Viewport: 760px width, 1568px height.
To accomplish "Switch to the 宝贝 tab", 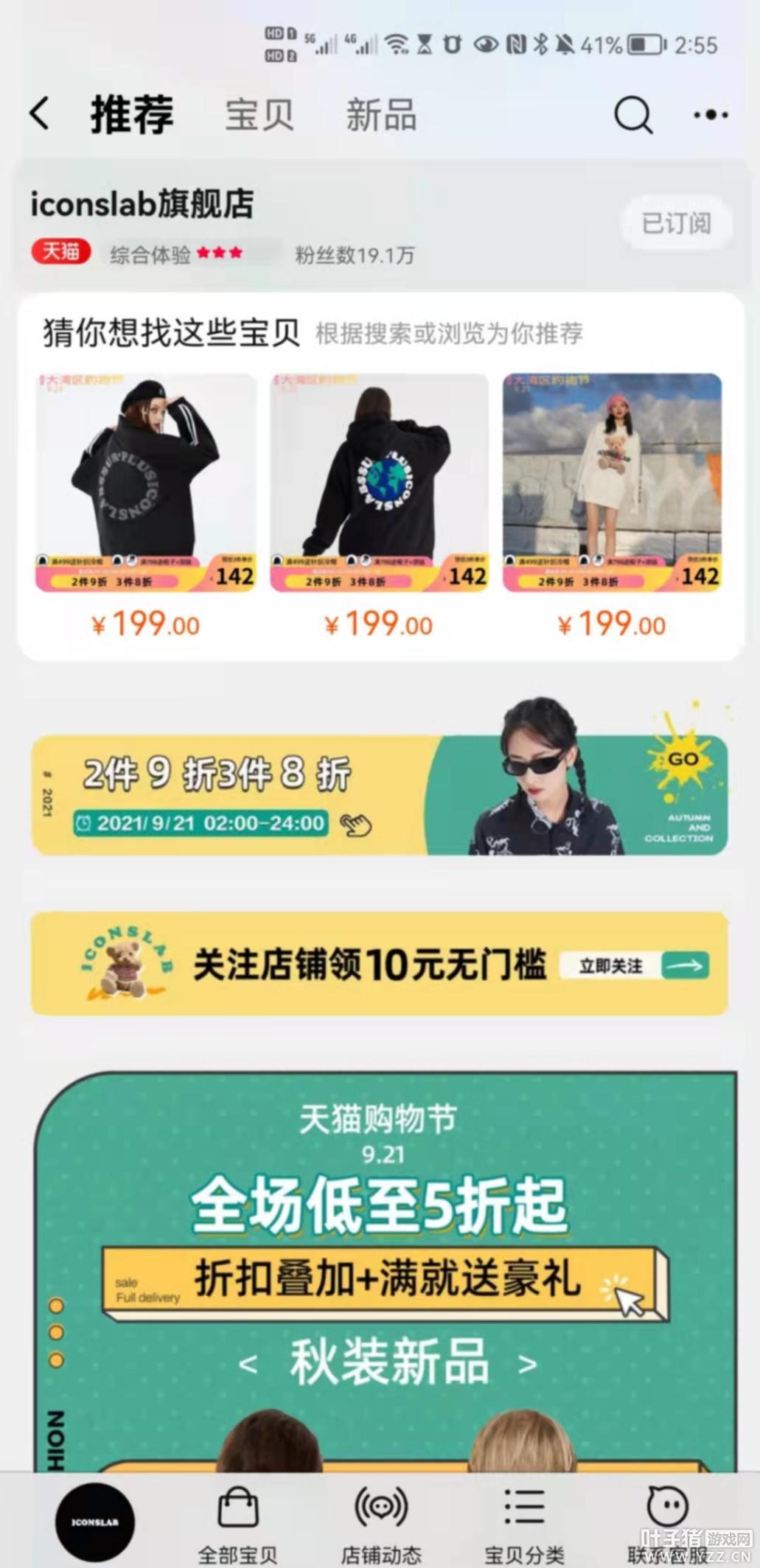I will coord(259,115).
